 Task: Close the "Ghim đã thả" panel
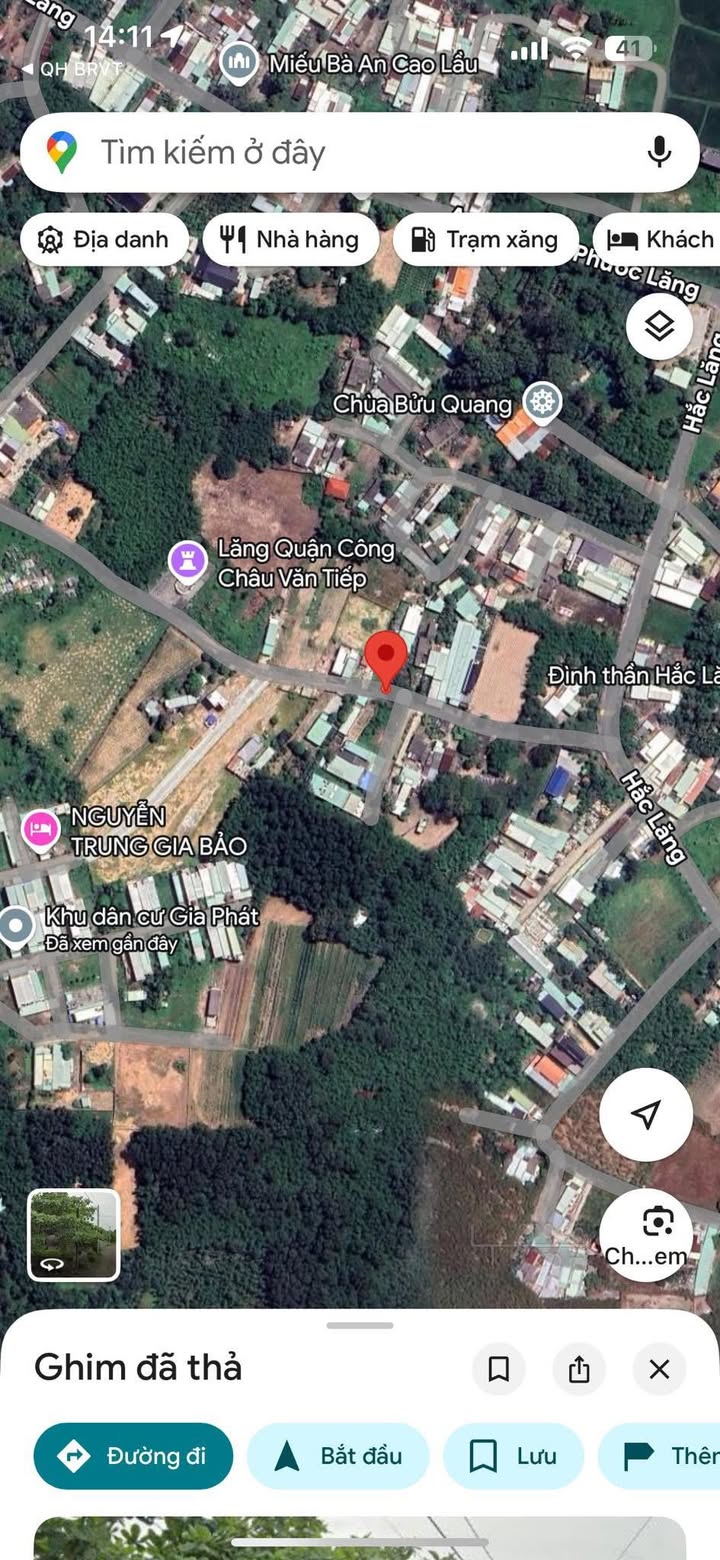coord(659,1369)
